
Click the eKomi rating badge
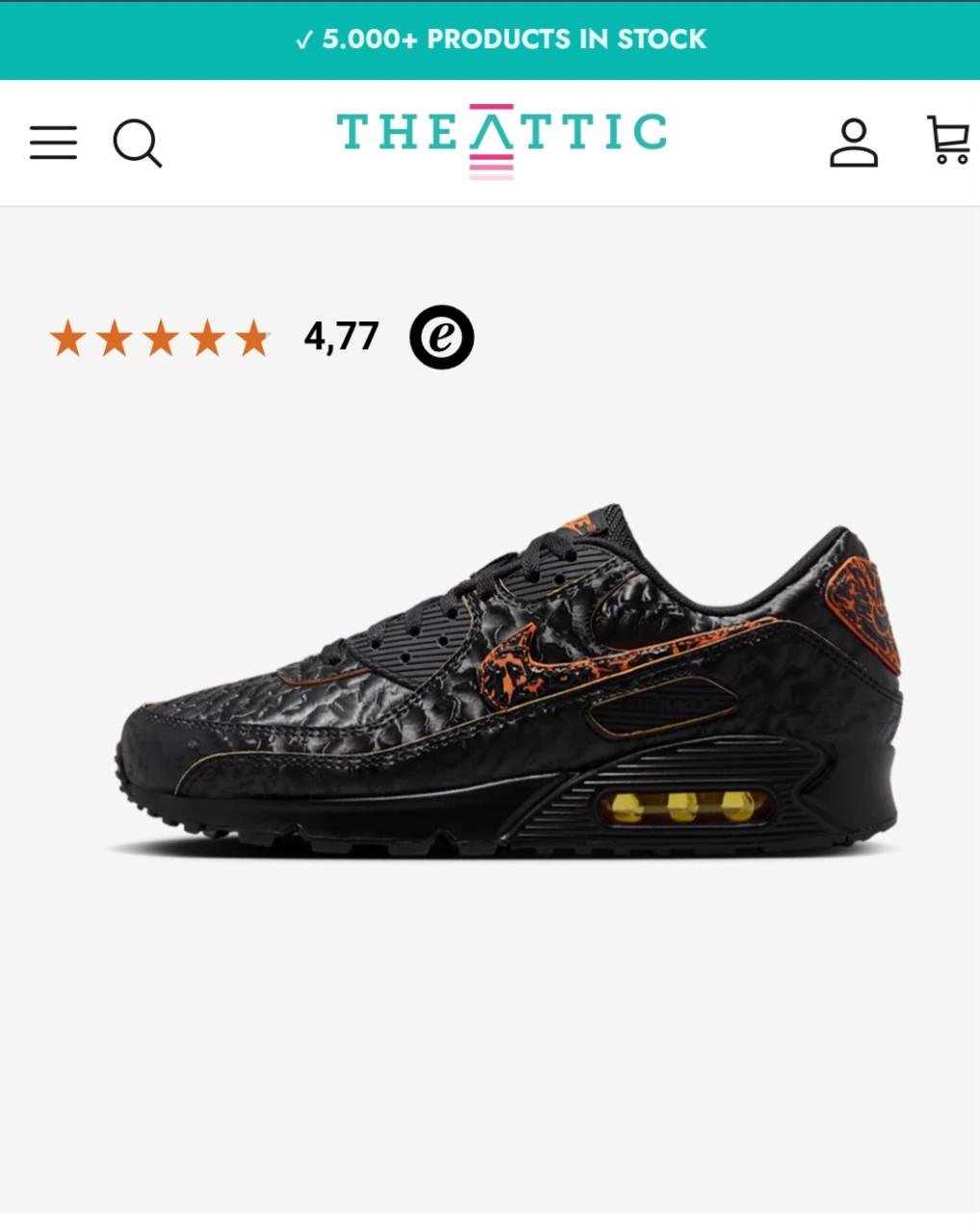coord(443,339)
